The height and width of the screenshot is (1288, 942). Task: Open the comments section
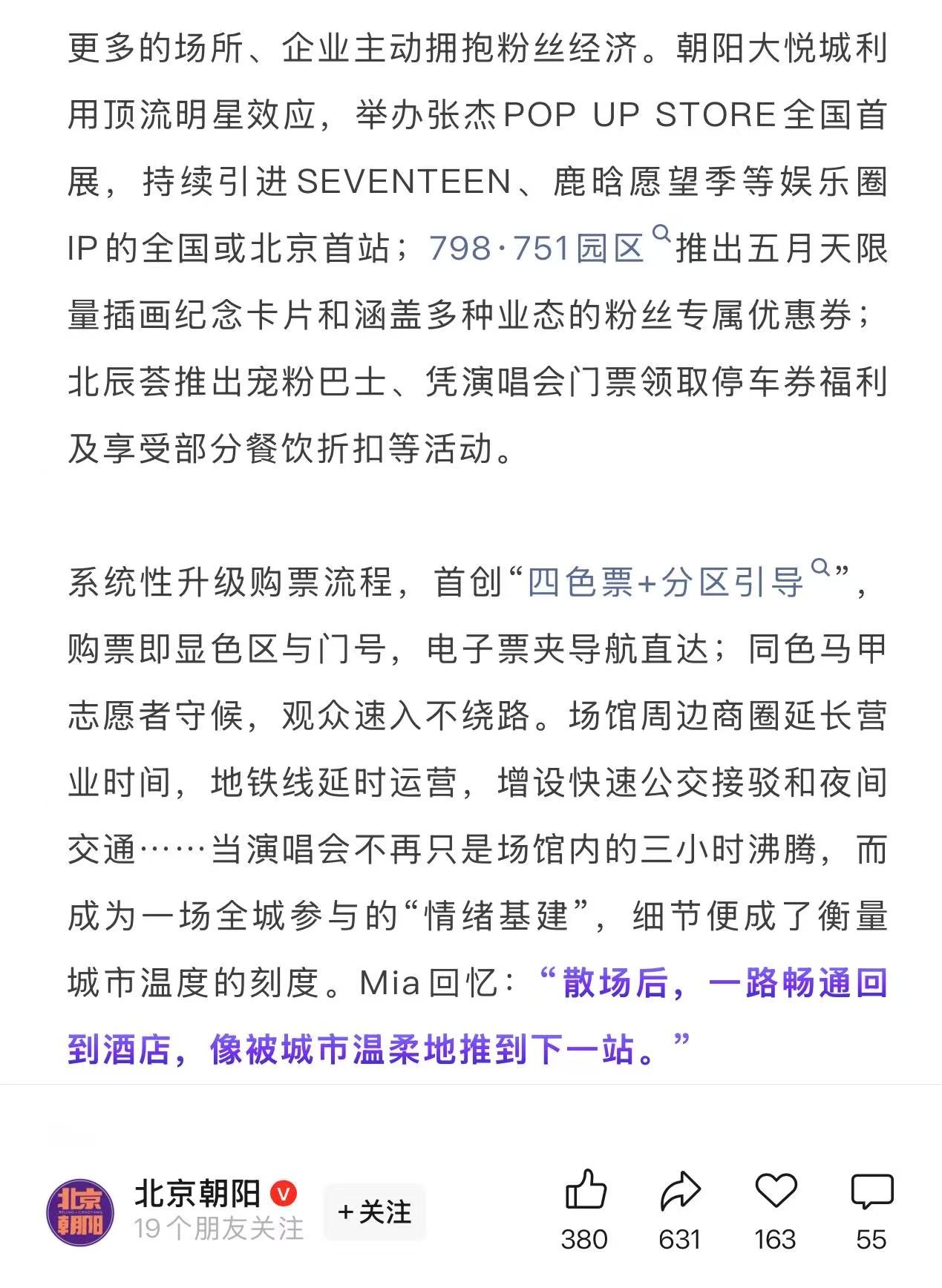click(871, 1192)
